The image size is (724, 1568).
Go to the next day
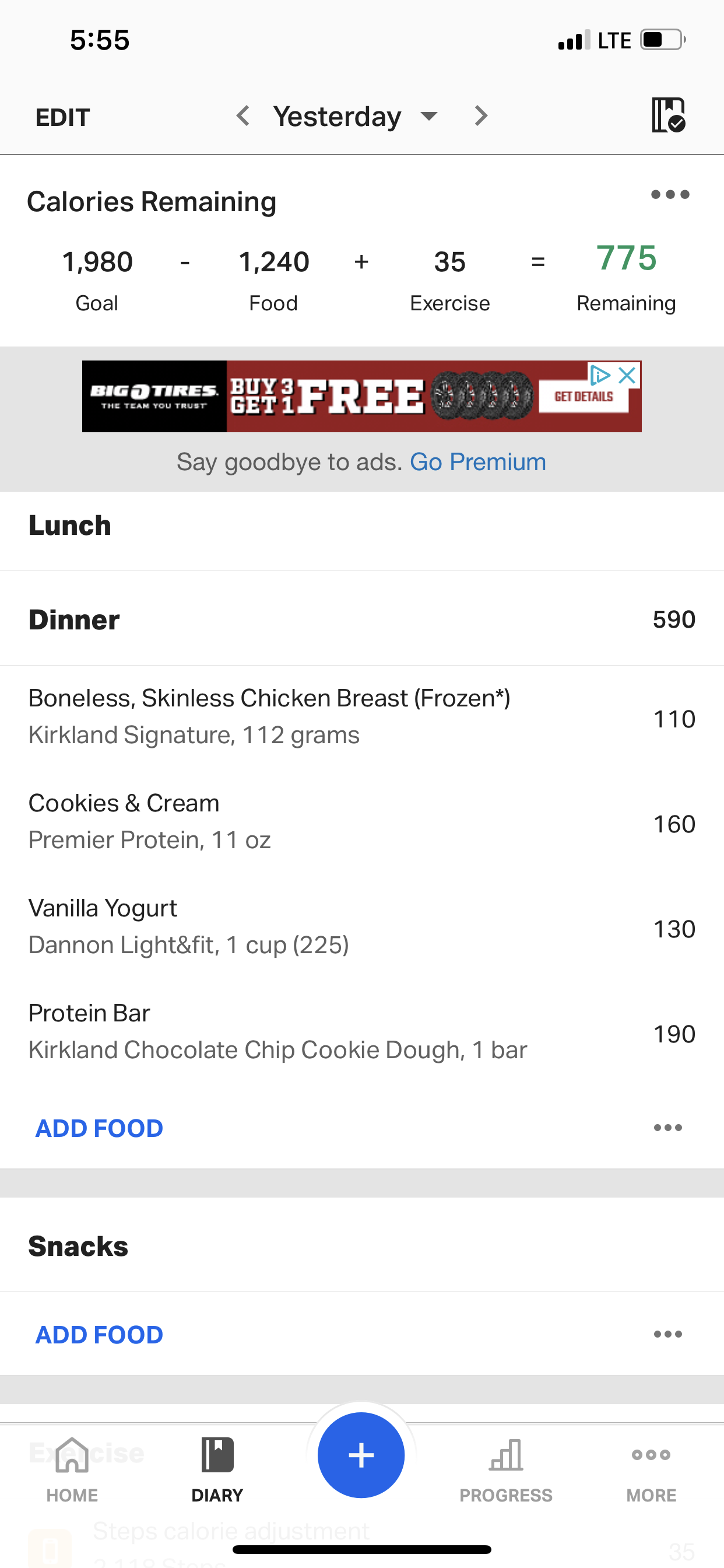[481, 116]
